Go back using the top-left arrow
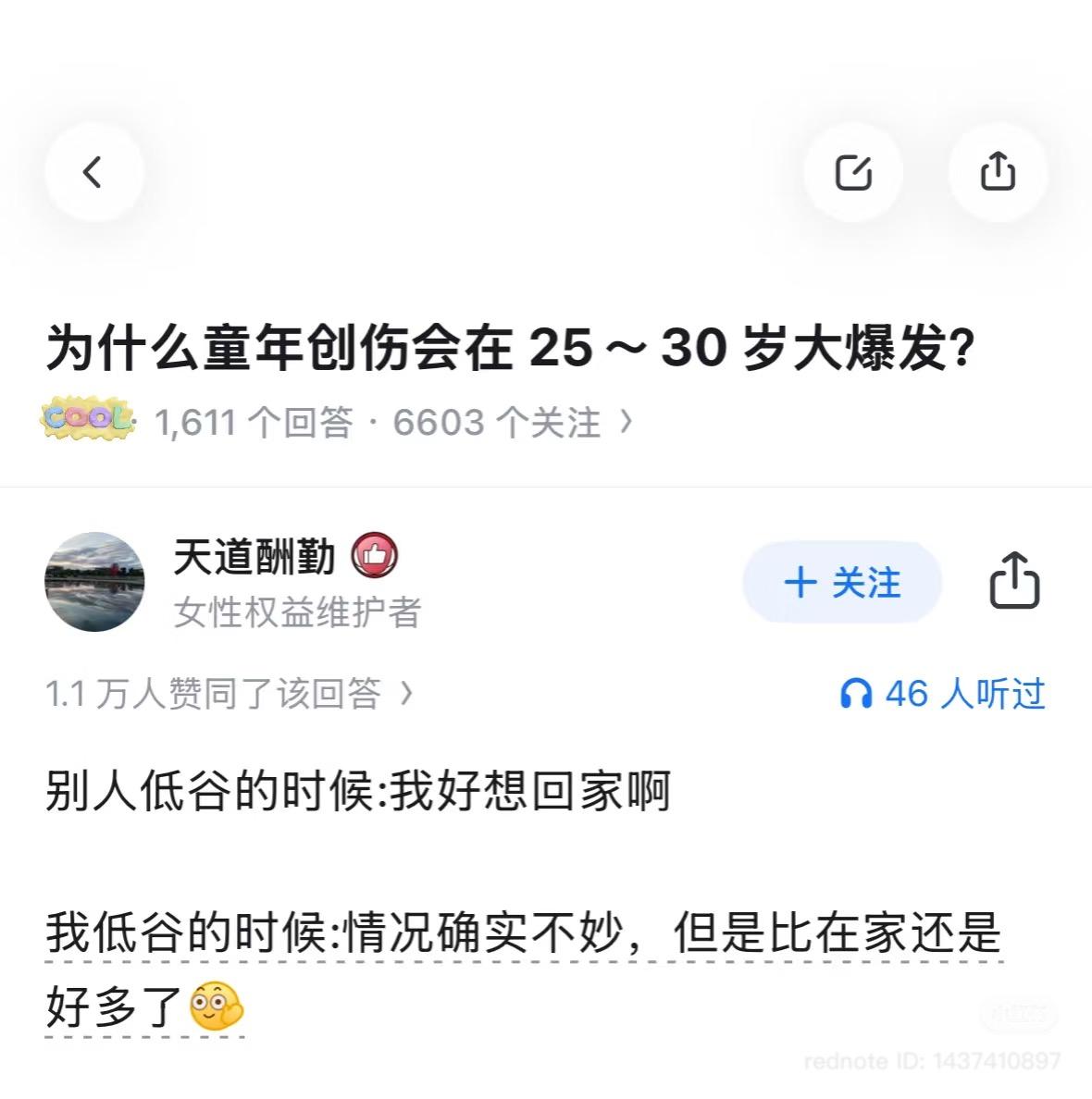 (93, 172)
